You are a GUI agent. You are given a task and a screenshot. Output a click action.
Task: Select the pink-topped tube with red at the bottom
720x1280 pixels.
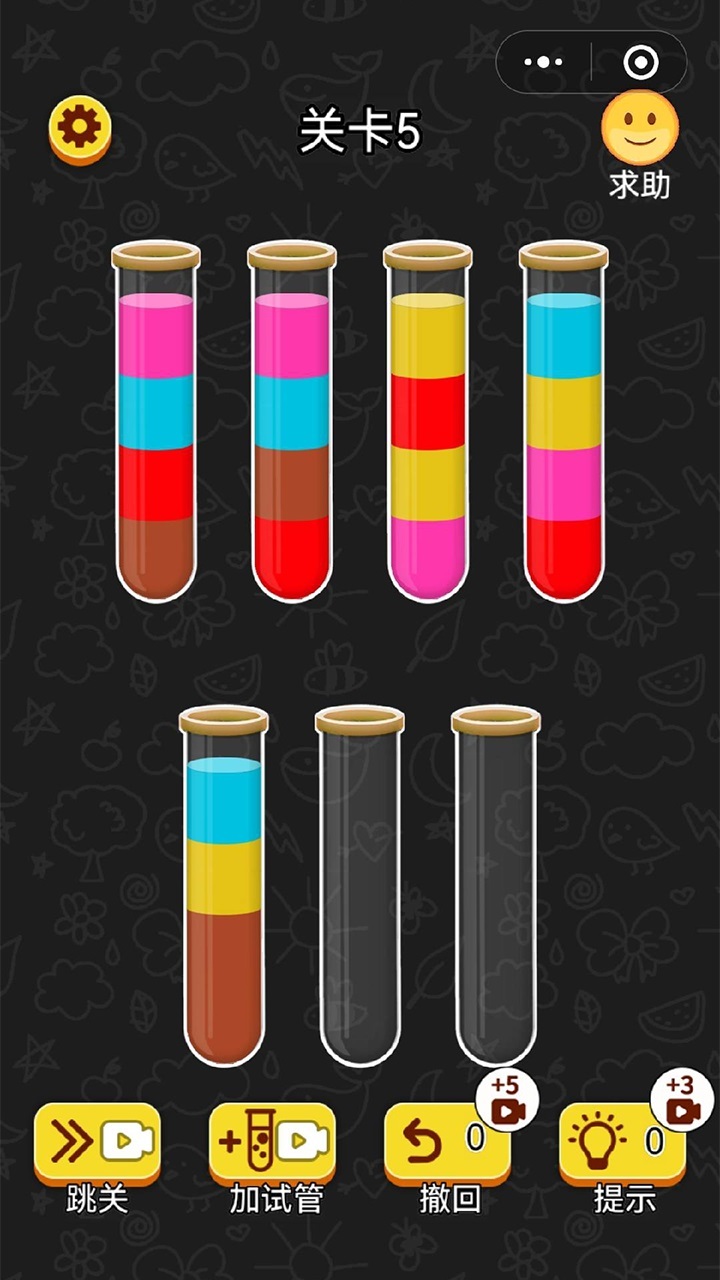pos(292,425)
